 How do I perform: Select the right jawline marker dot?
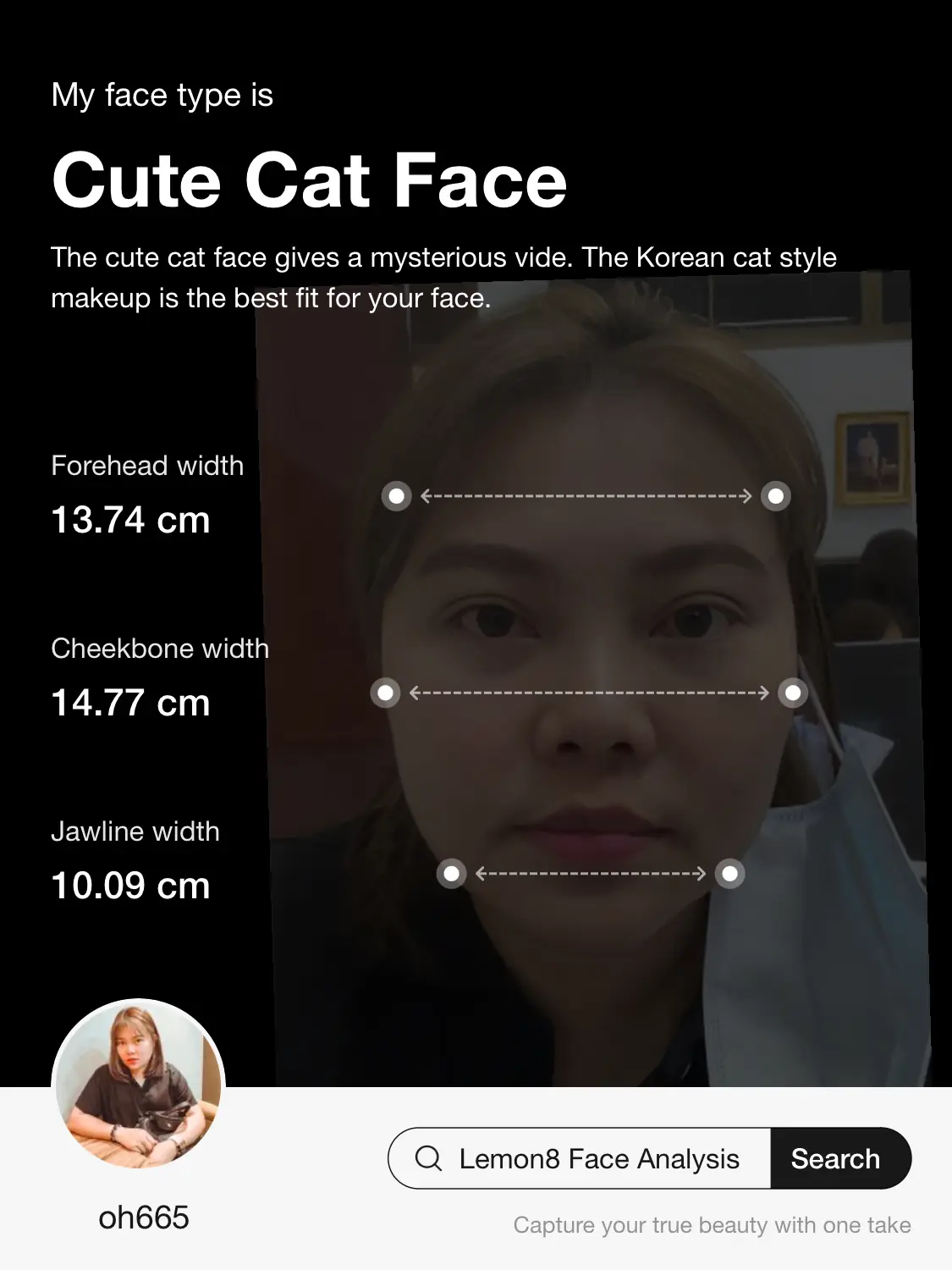click(729, 873)
